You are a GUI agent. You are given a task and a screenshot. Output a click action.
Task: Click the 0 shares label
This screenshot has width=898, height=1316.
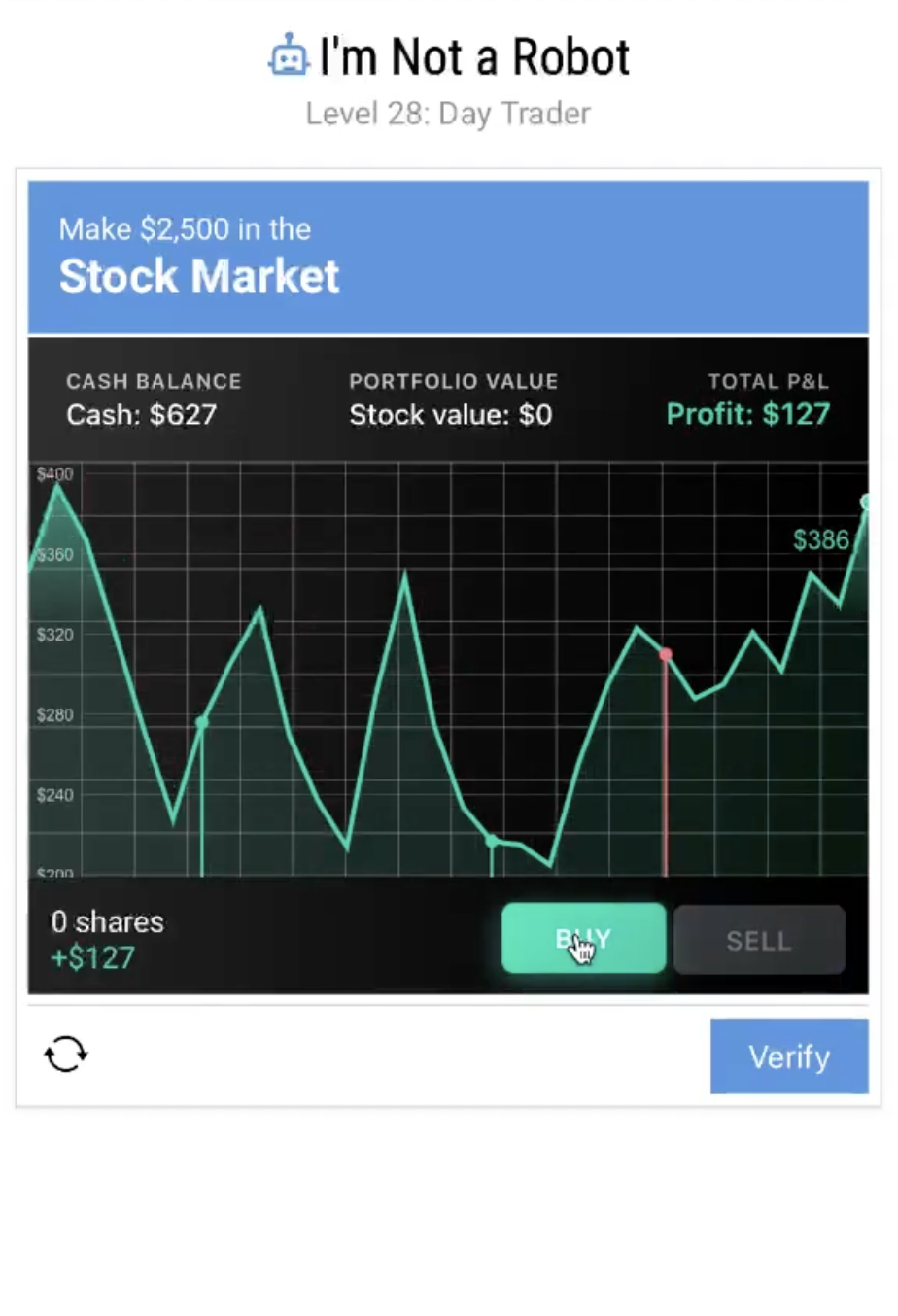tap(107, 921)
